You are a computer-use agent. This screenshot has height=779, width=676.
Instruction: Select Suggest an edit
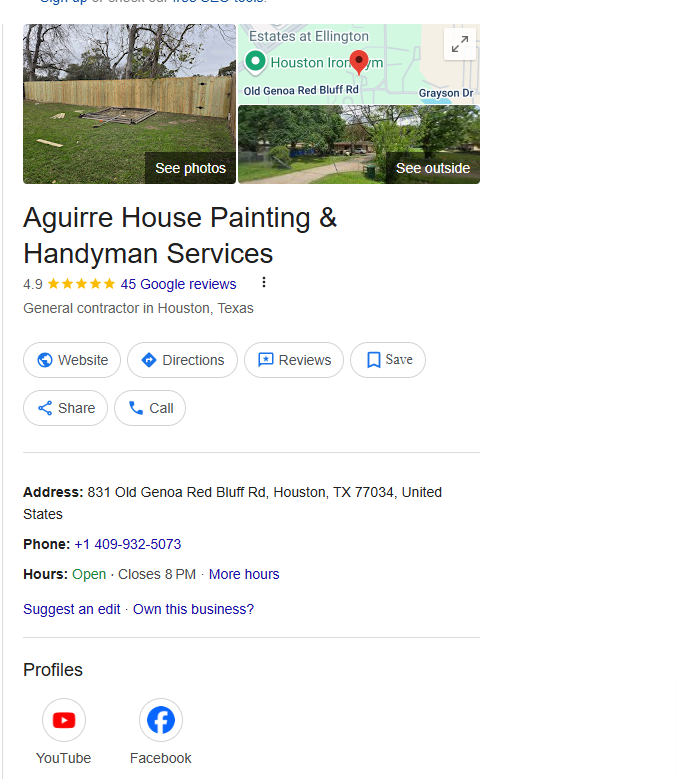click(72, 609)
